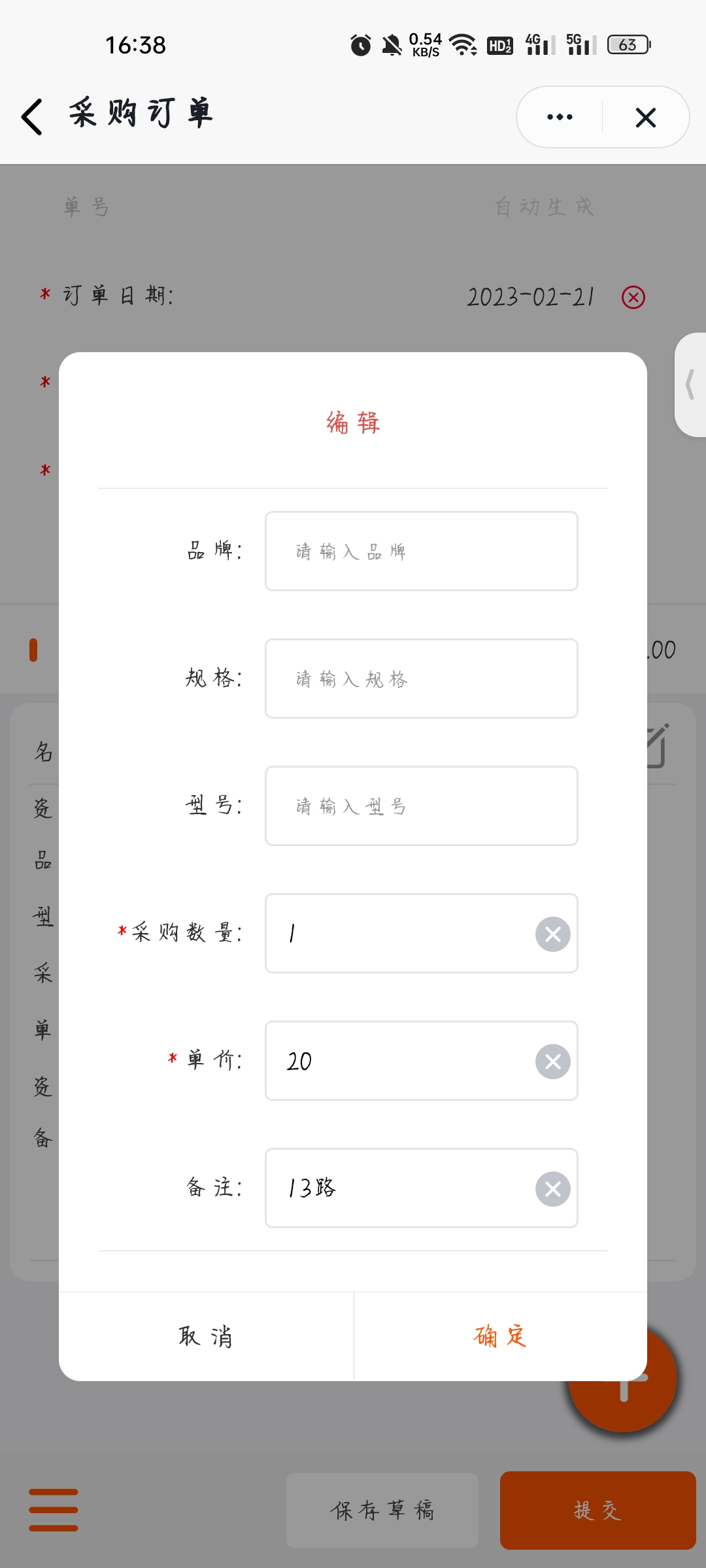Cancel the edit dialog with 取消

point(206,1336)
